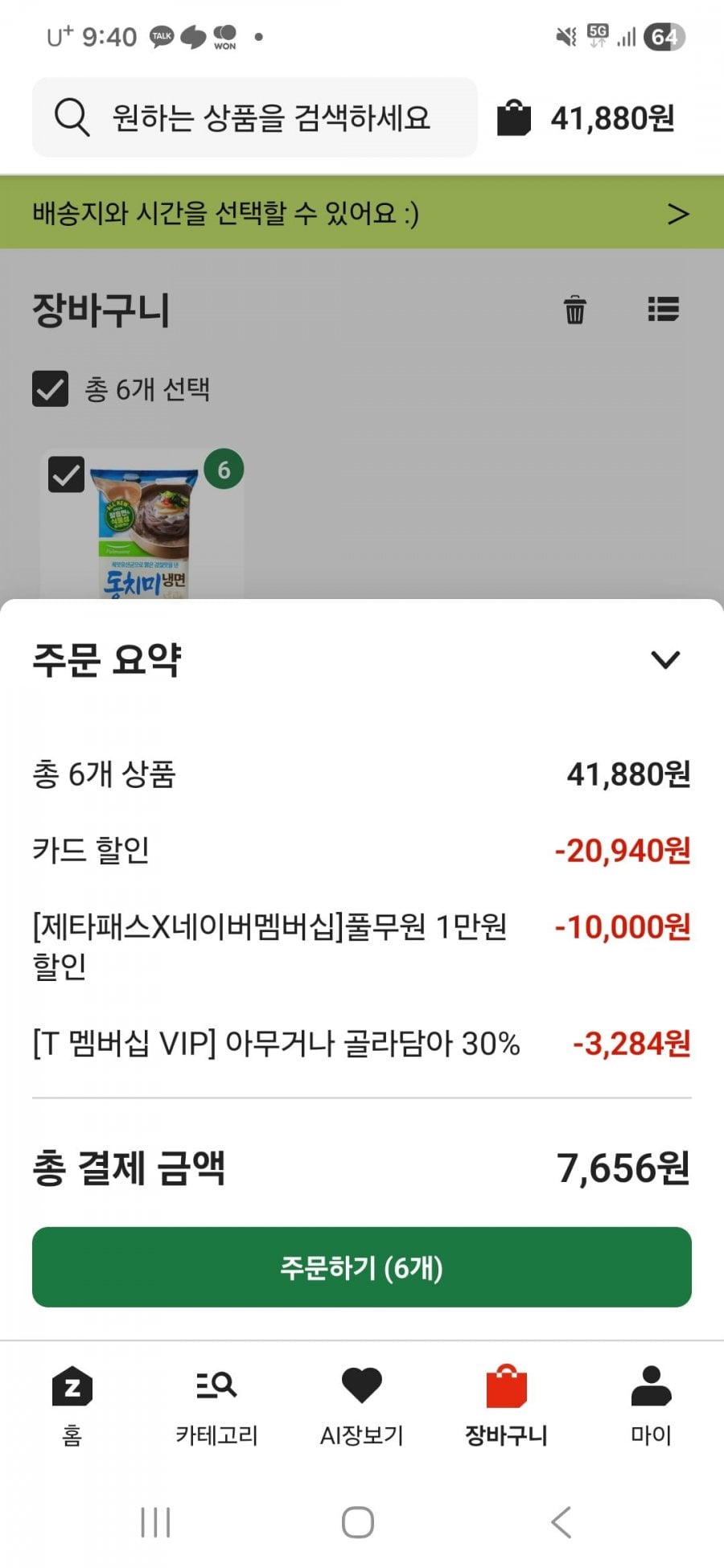Collapse the 주문 요약 panel

(x=665, y=660)
